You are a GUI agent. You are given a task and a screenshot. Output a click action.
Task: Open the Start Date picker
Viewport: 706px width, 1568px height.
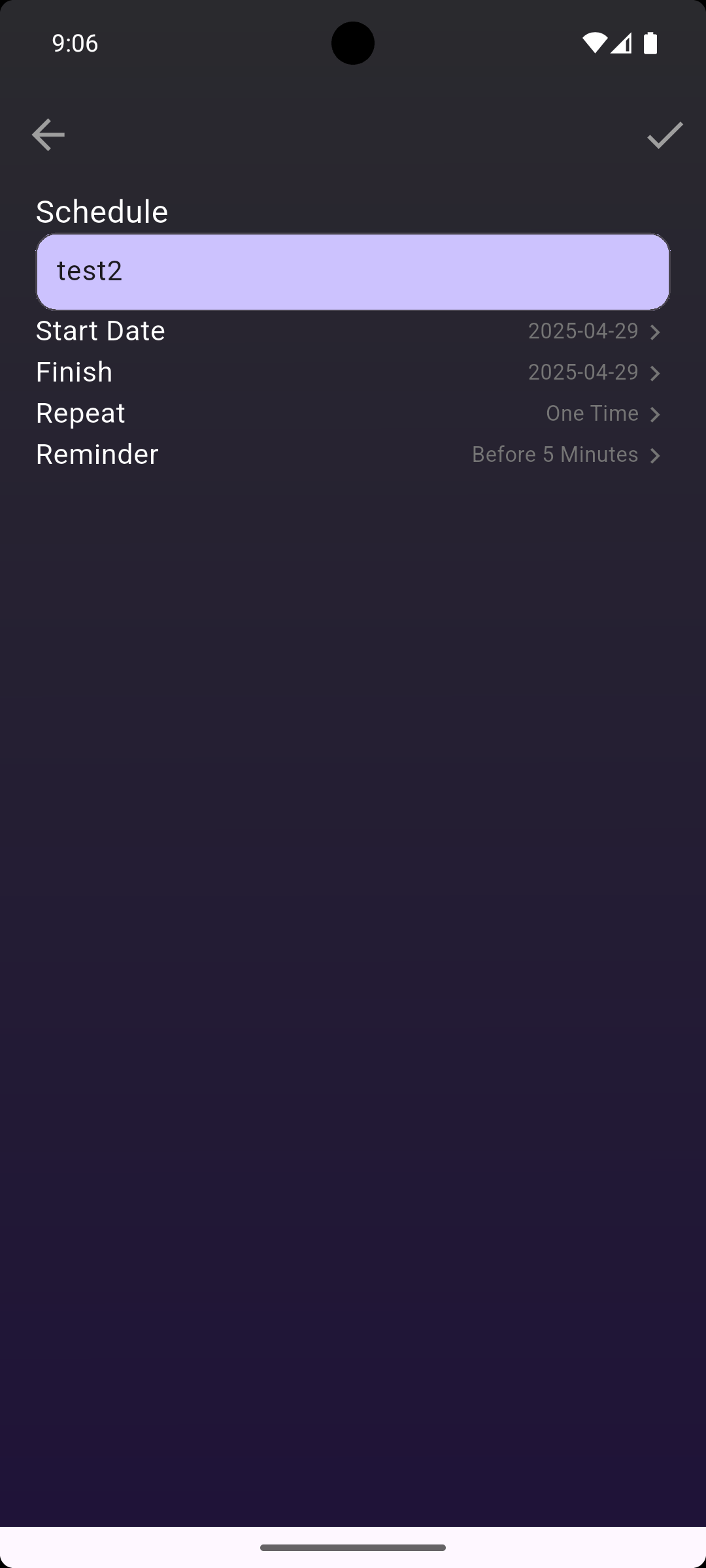(353, 331)
